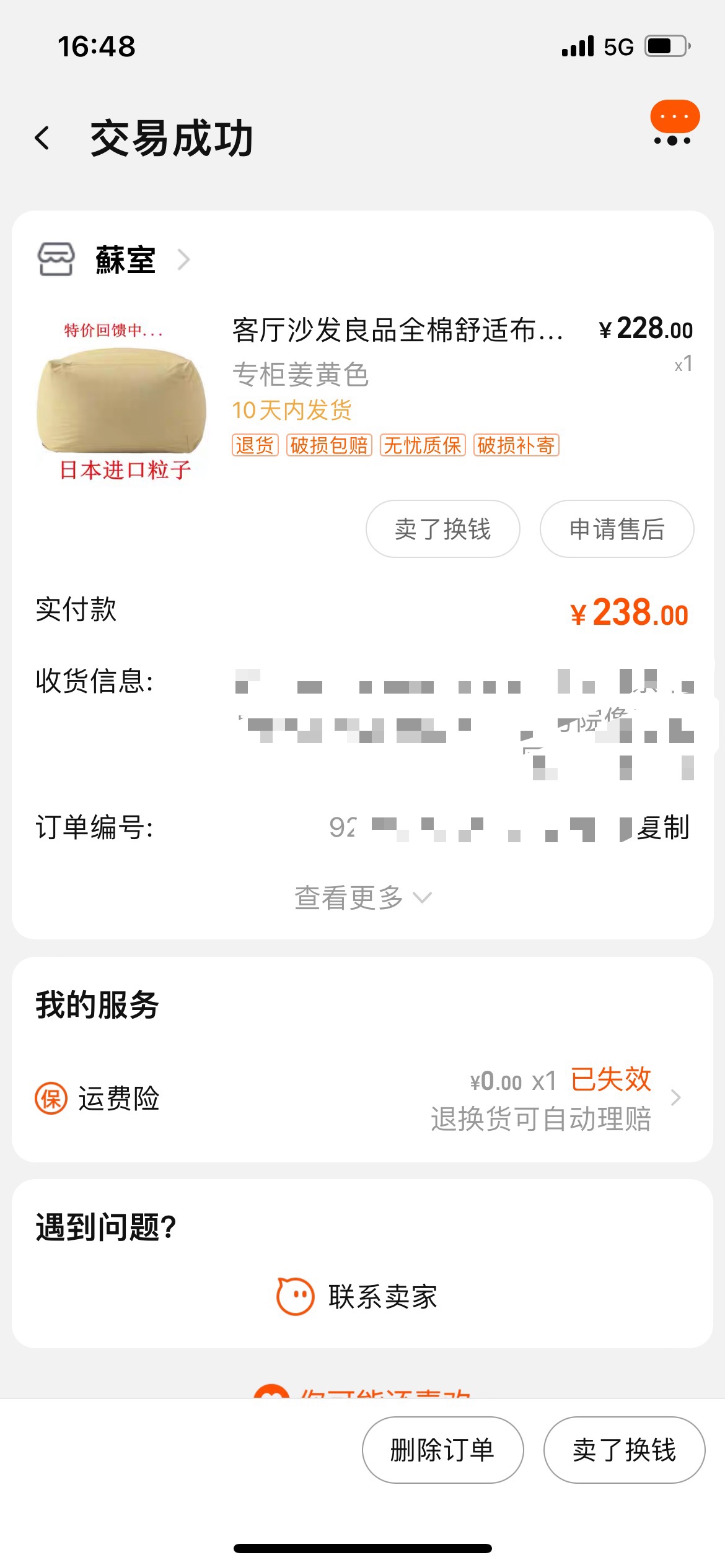Viewport: 725px width, 1568px height.
Task: Open the 运费险 service row
Action: point(362,1098)
